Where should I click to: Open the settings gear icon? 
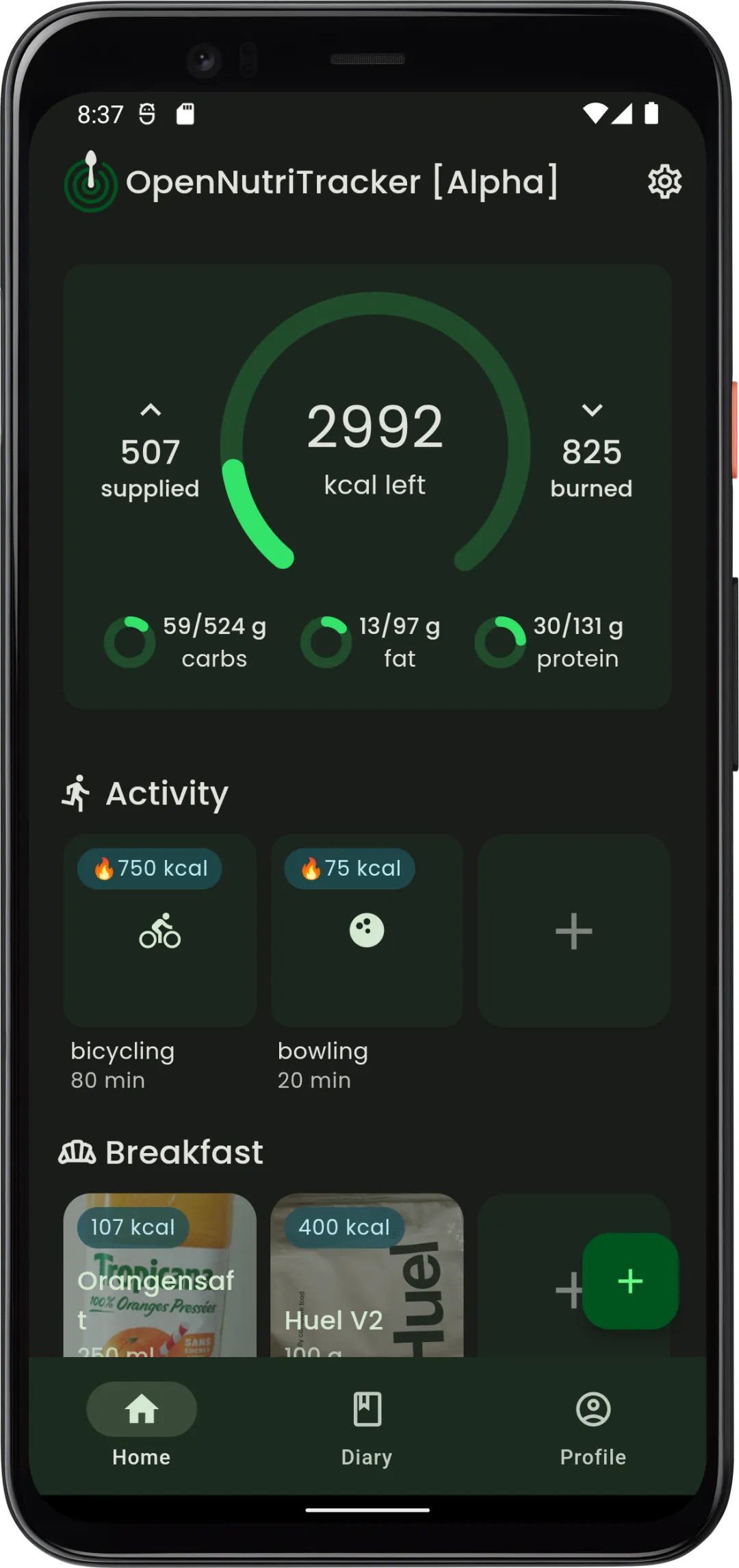(664, 182)
